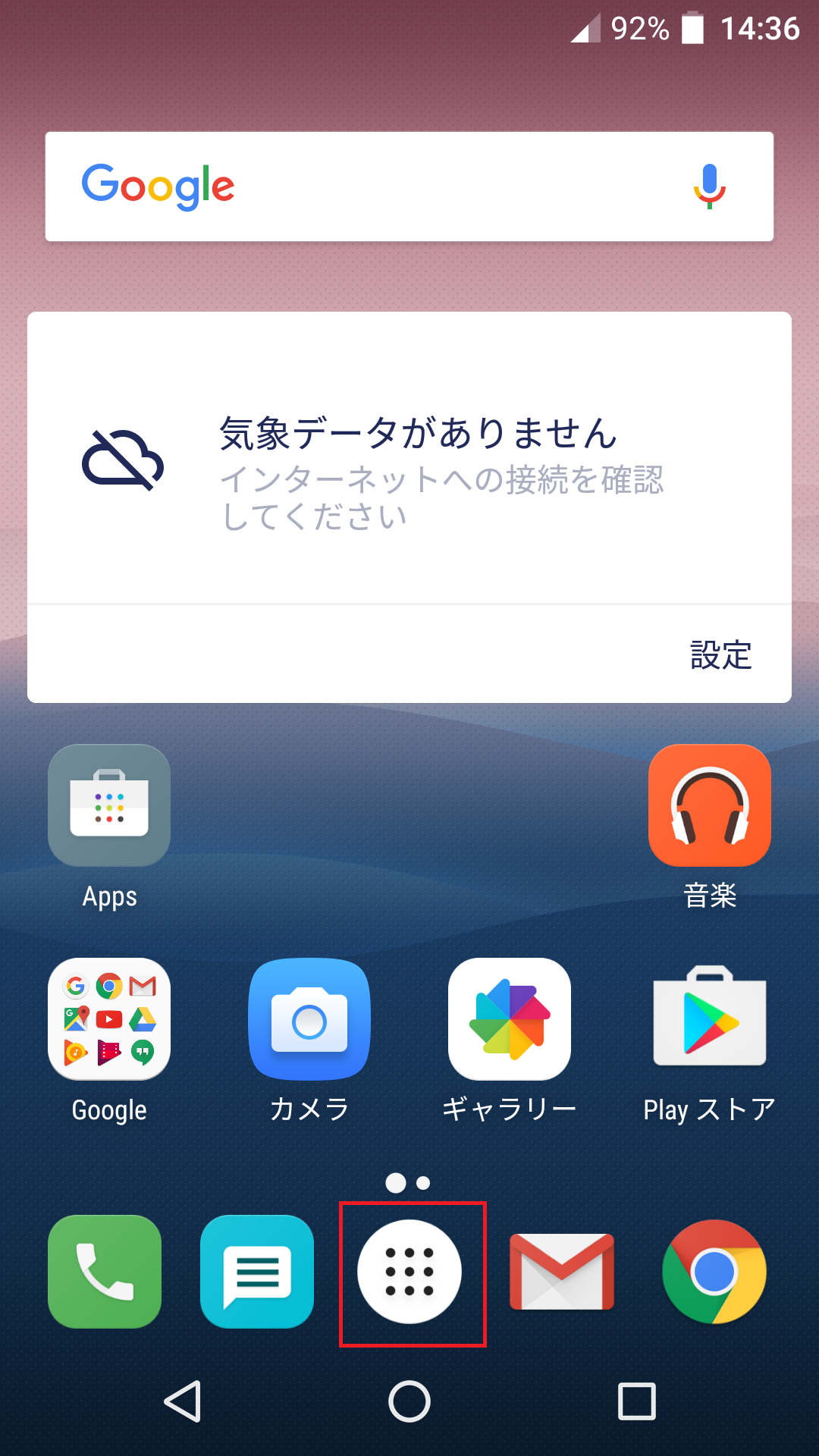Open the recent apps overview
This screenshot has height=1456, width=819.
637,1401
